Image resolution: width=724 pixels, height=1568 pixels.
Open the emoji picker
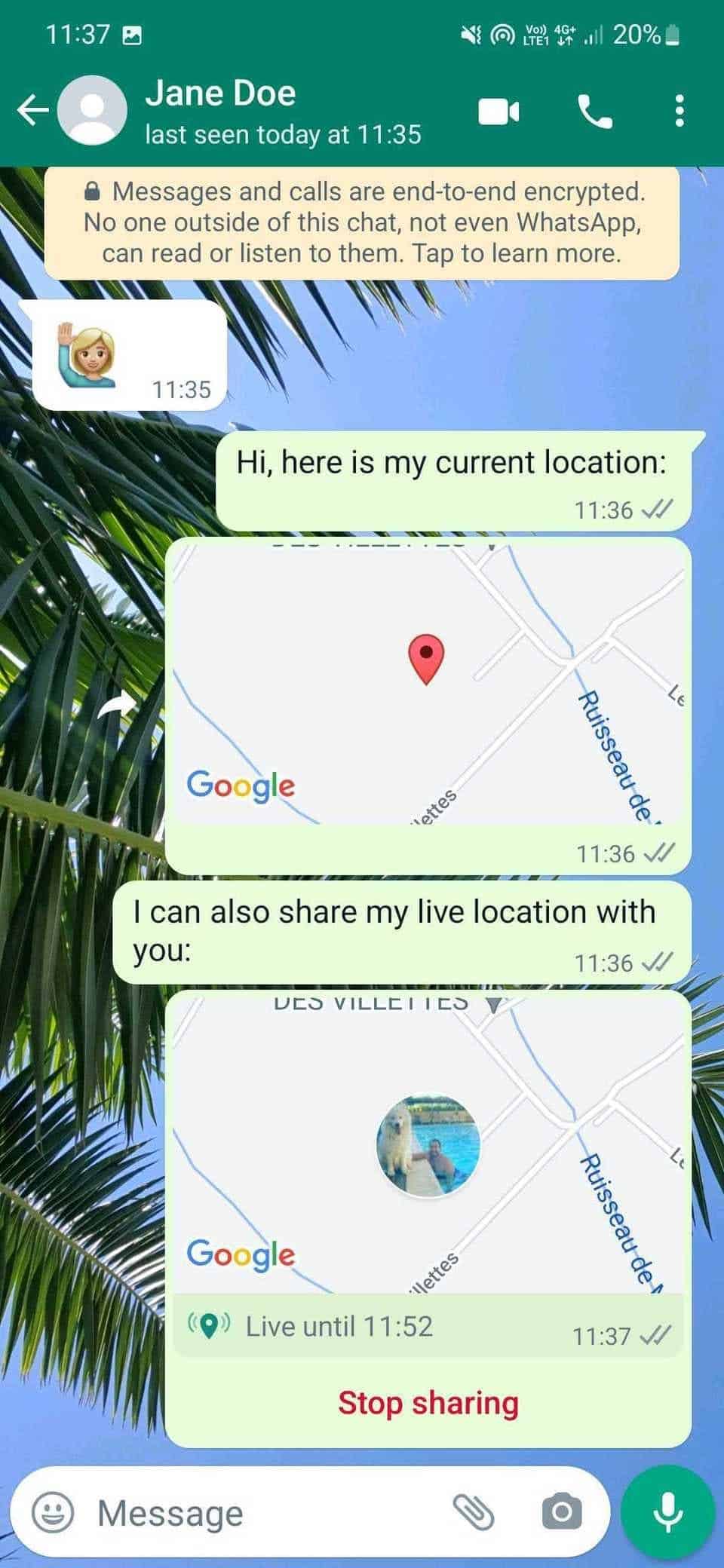point(53,1512)
